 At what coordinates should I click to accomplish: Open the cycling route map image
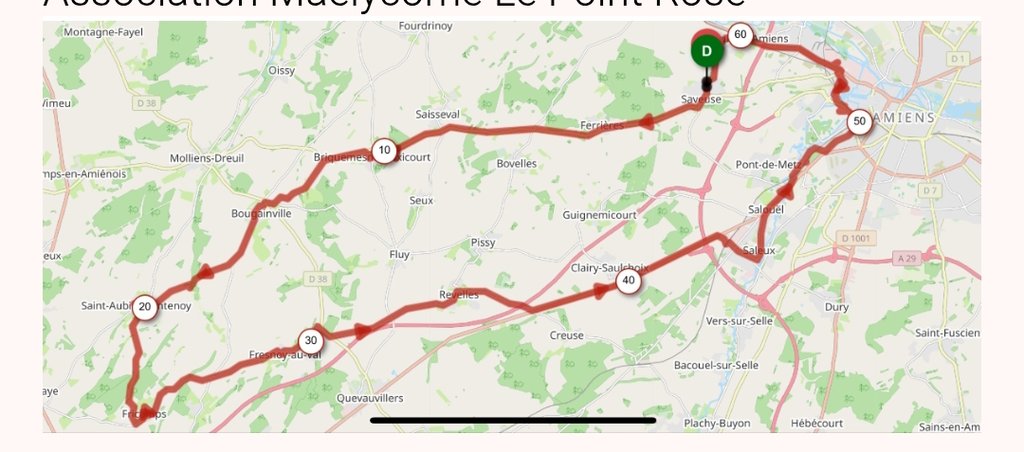[x=511, y=227]
